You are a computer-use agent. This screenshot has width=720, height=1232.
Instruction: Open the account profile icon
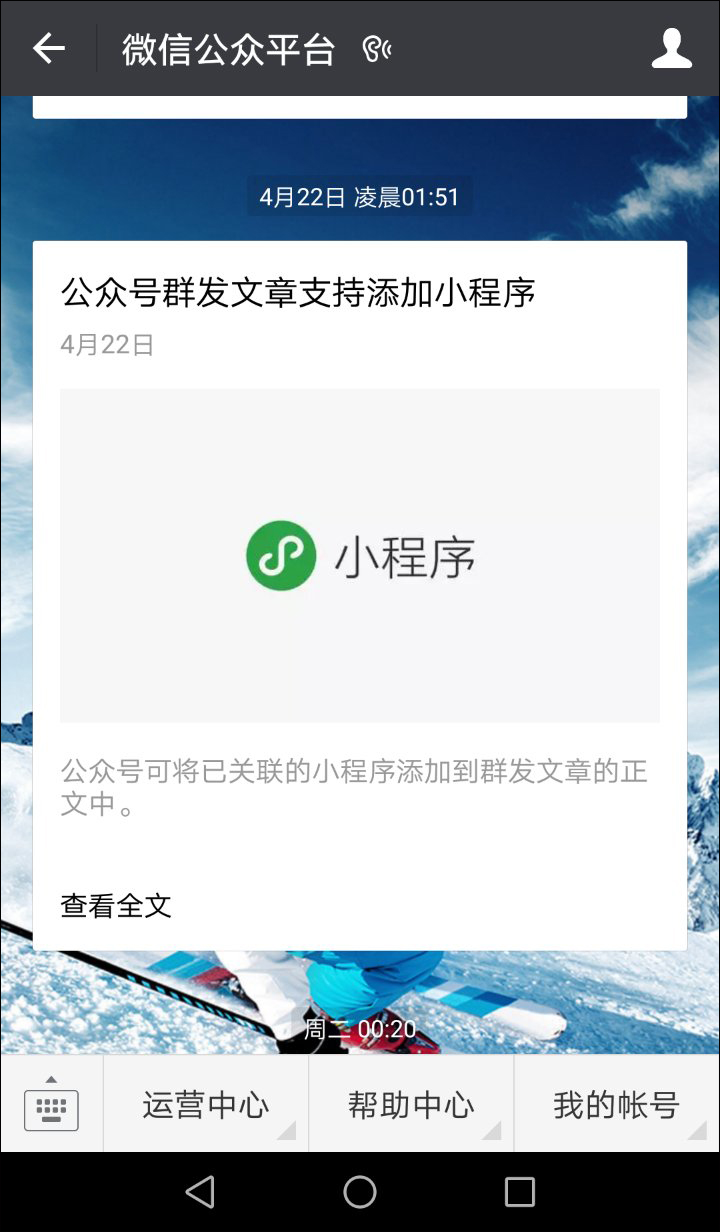tap(671, 48)
